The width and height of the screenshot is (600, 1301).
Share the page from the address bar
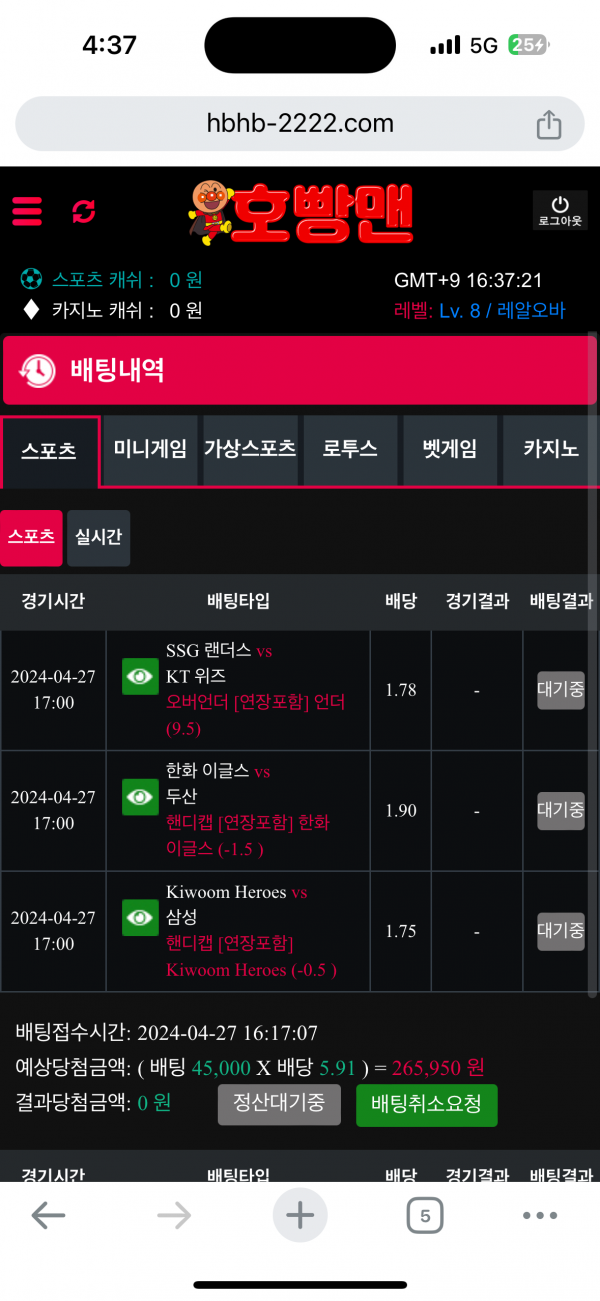point(548,125)
